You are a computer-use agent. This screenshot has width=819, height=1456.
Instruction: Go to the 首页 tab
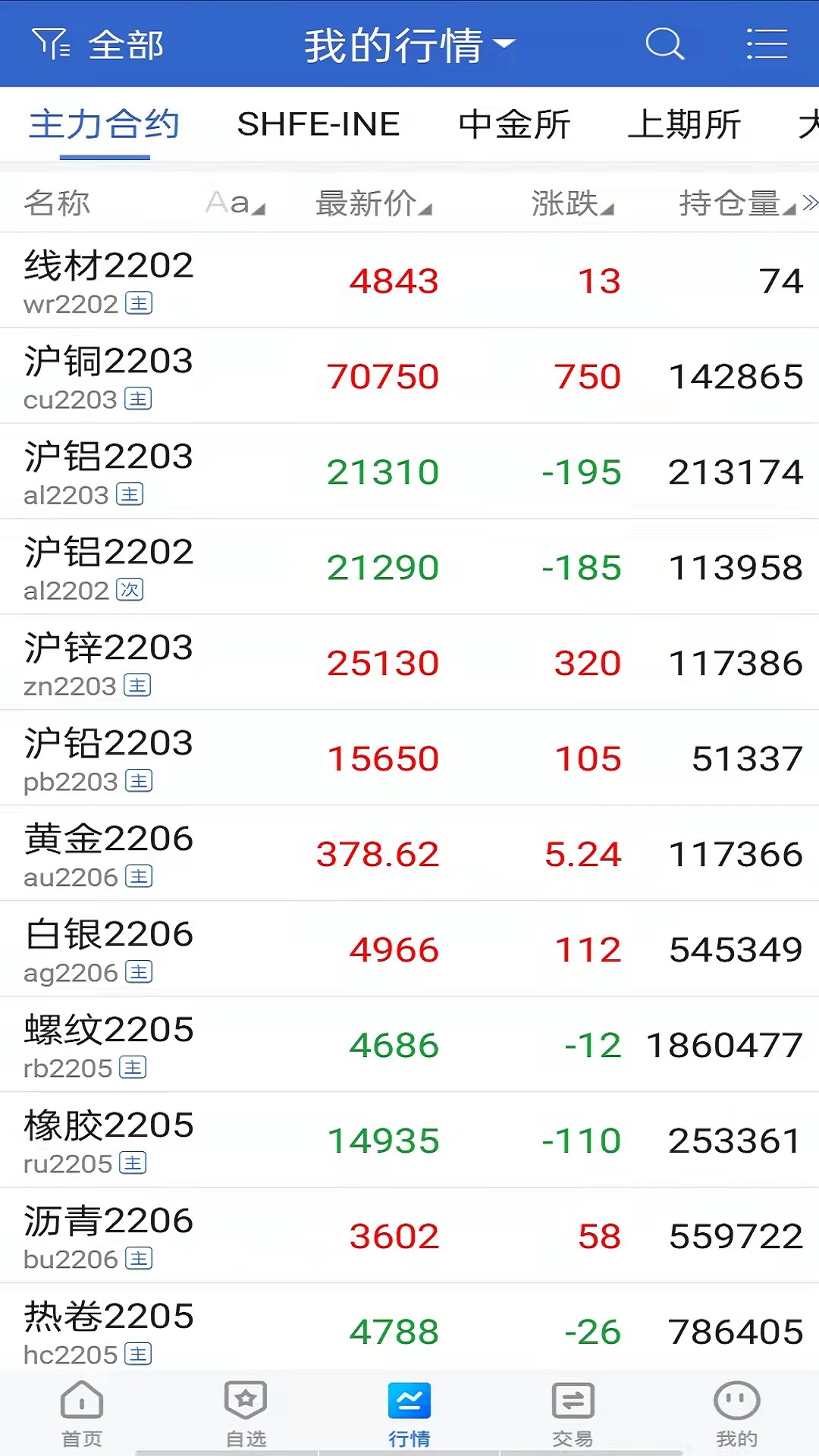click(x=82, y=1412)
